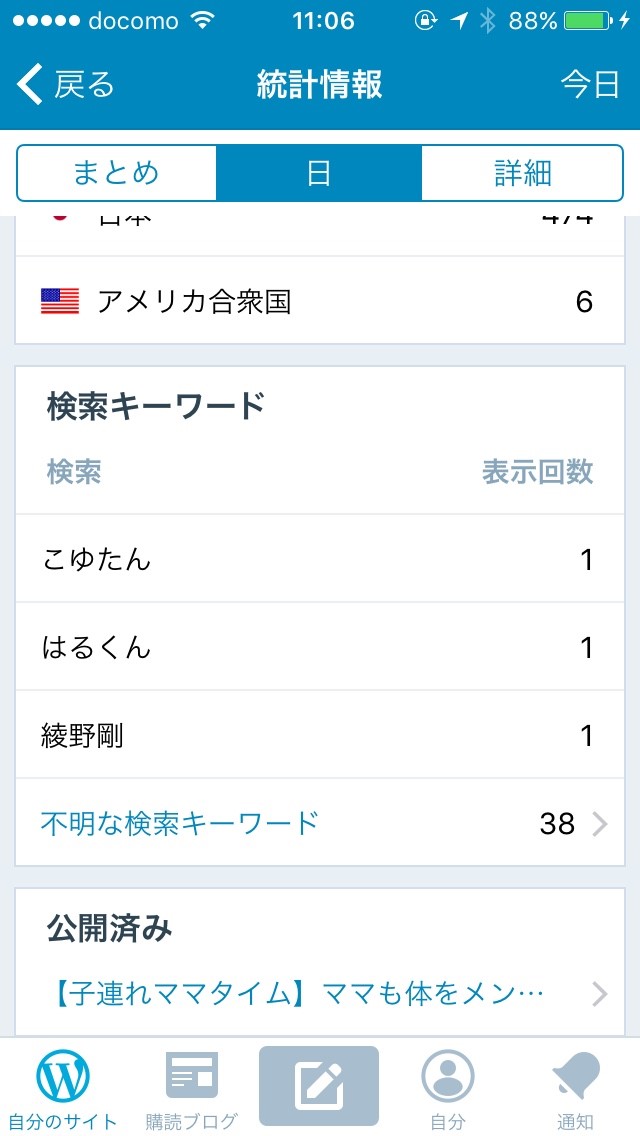View the 通知 notifications tab
This screenshot has width=640, height=1136.
click(x=575, y=1088)
